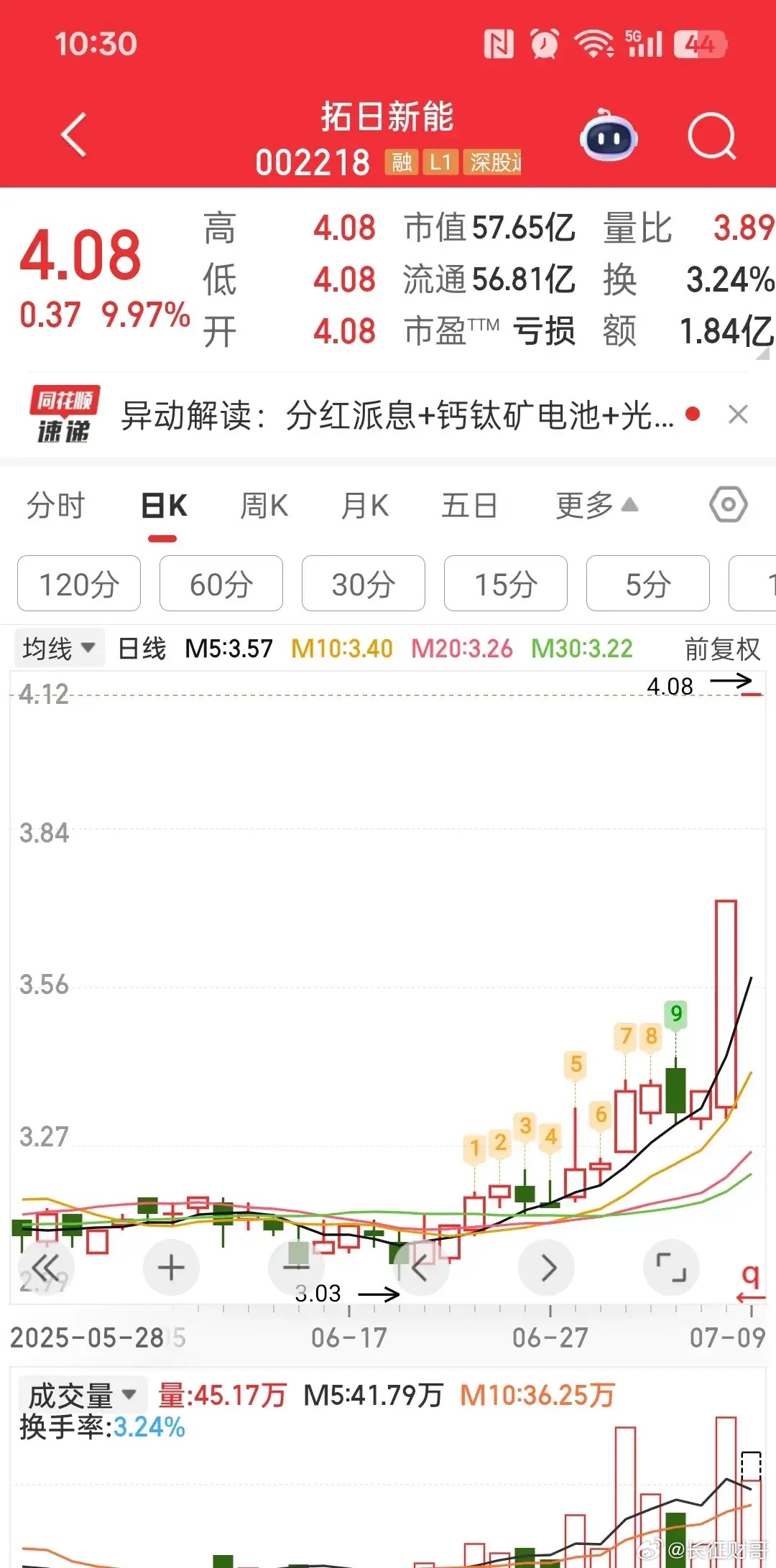Choose the 60分 period chip
This screenshot has width=776, height=1568.
coord(221,584)
